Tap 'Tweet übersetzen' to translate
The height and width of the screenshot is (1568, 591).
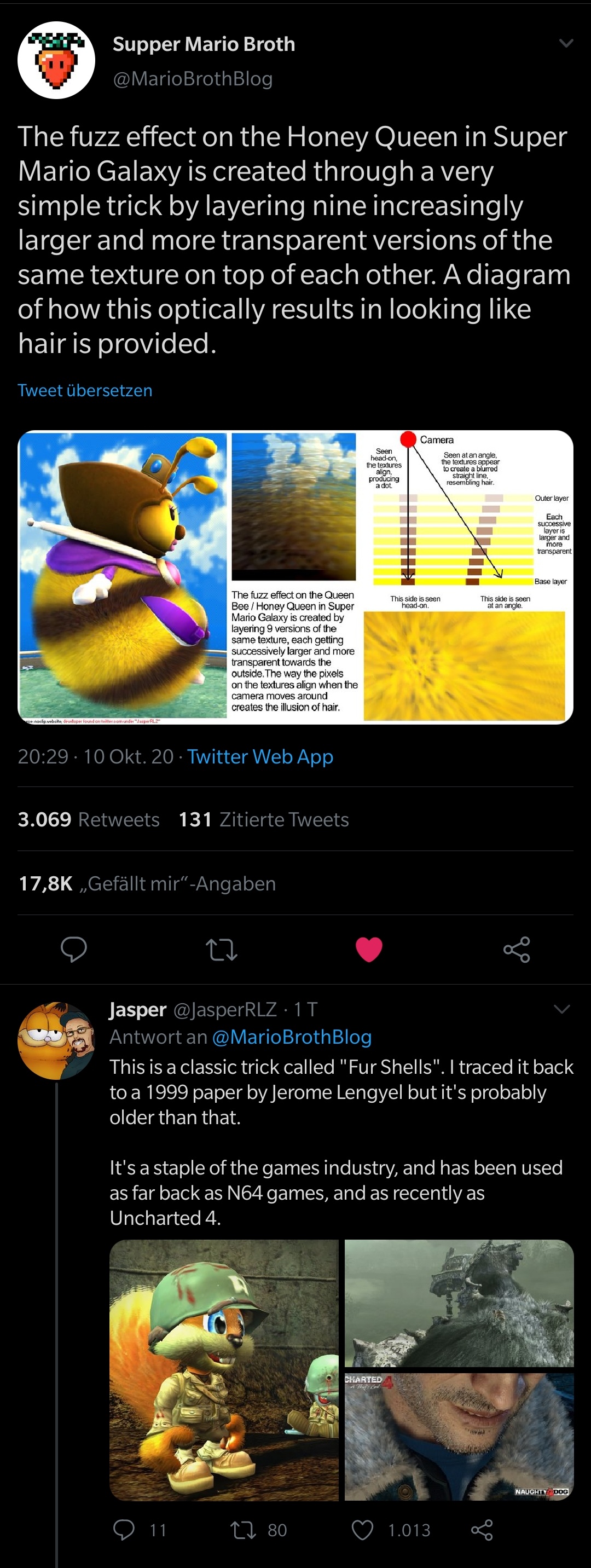point(85,390)
